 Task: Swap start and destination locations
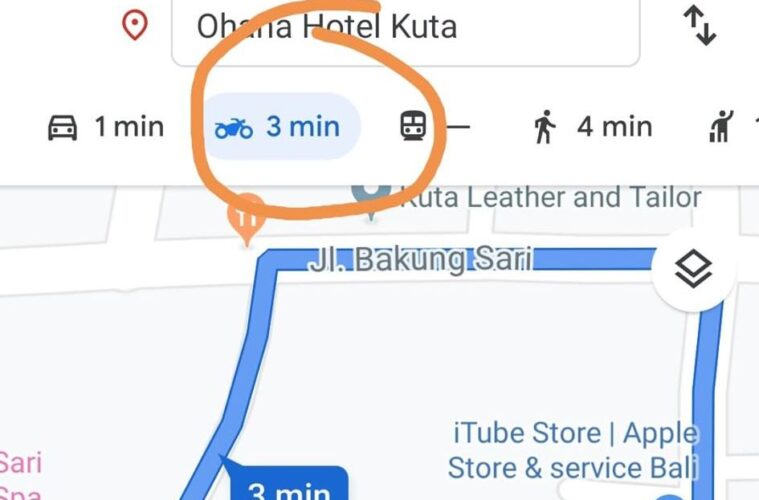tap(700, 25)
